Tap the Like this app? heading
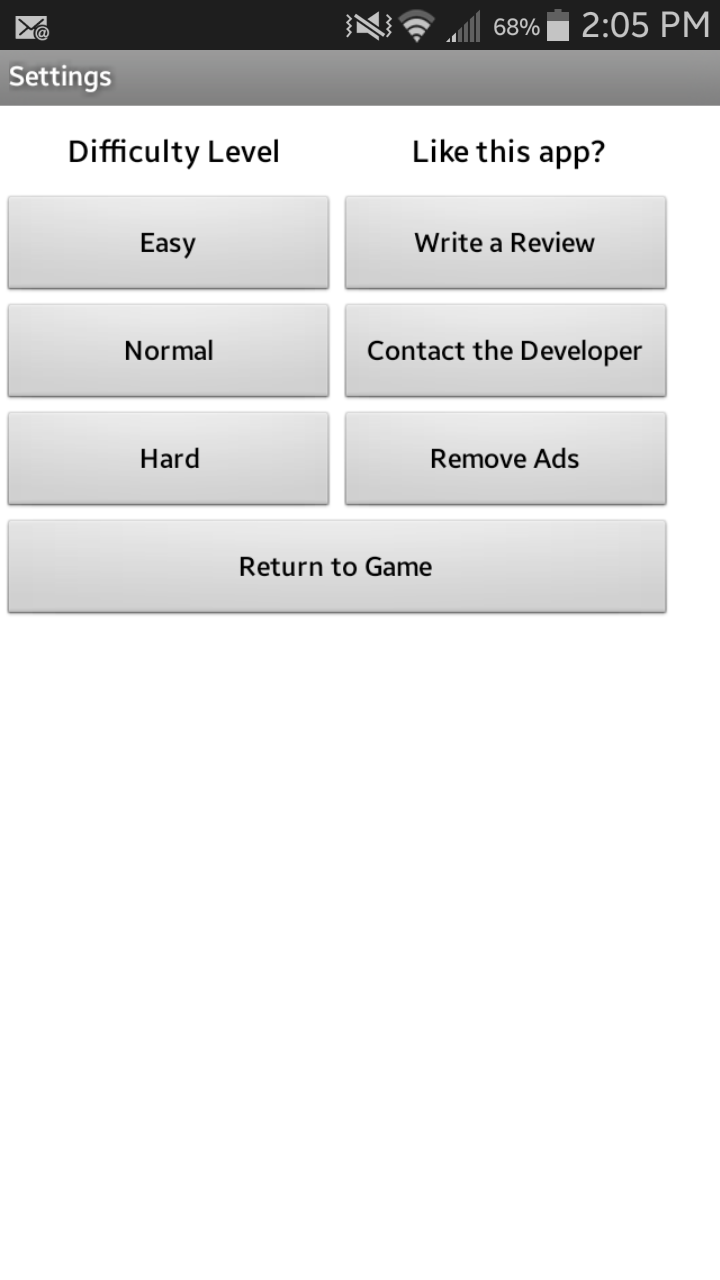Image resolution: width=720 pixels, height=1280 pixels. (507, 152)
